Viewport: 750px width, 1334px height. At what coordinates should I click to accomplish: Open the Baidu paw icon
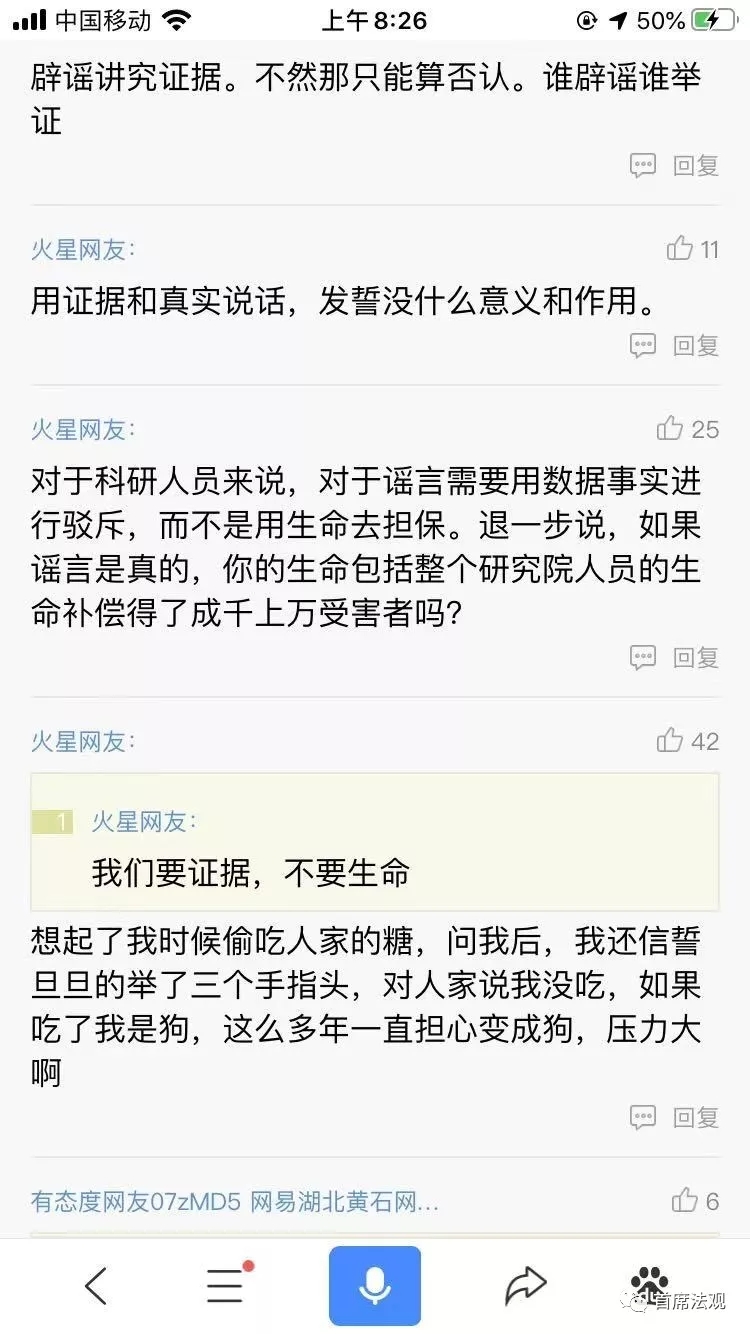pos(650,1283)
